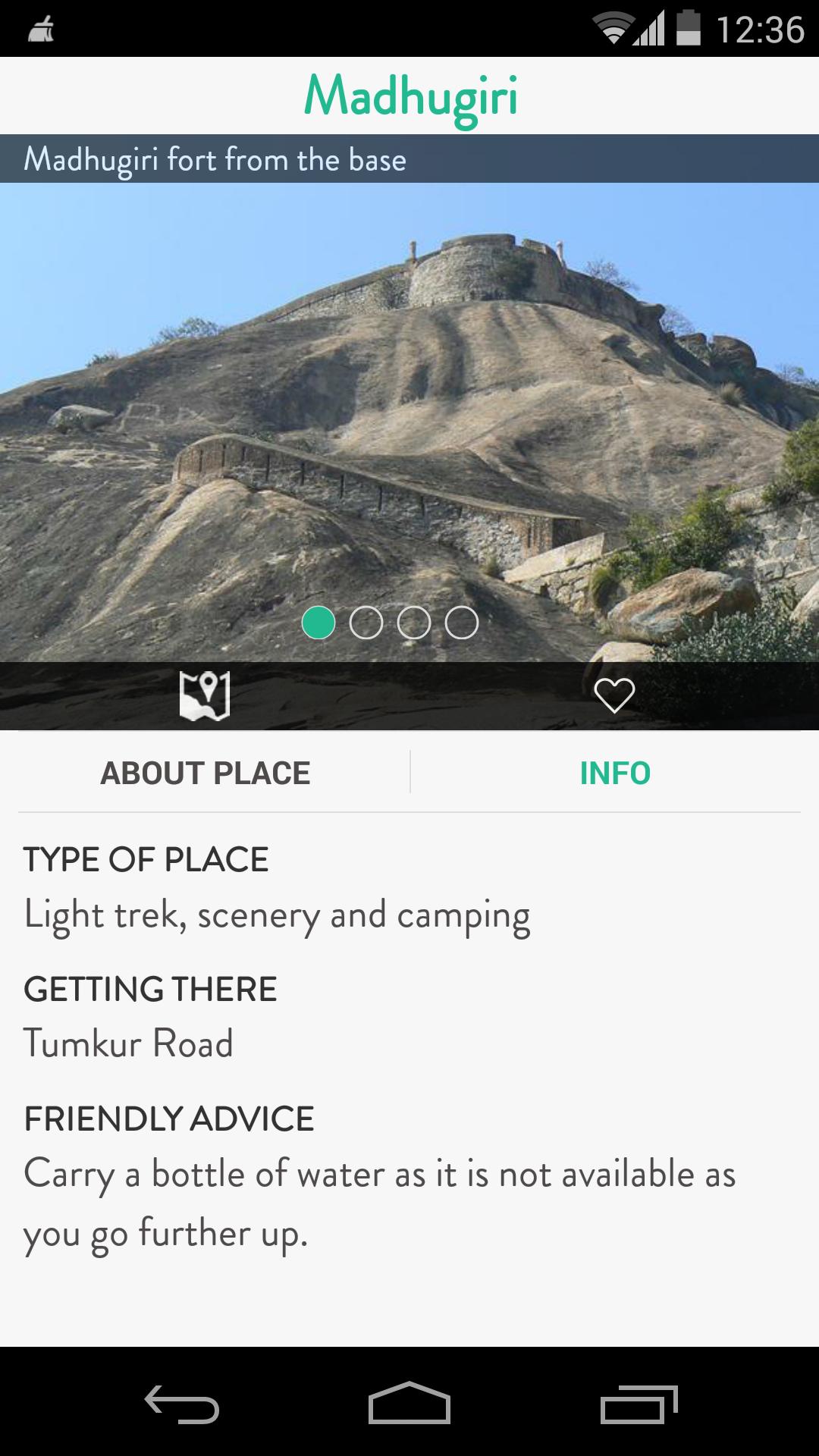This screenshot has width=819, height=1456.
Task: Favorite Madhugiri with the heart icon
Action: pos(614,695)
